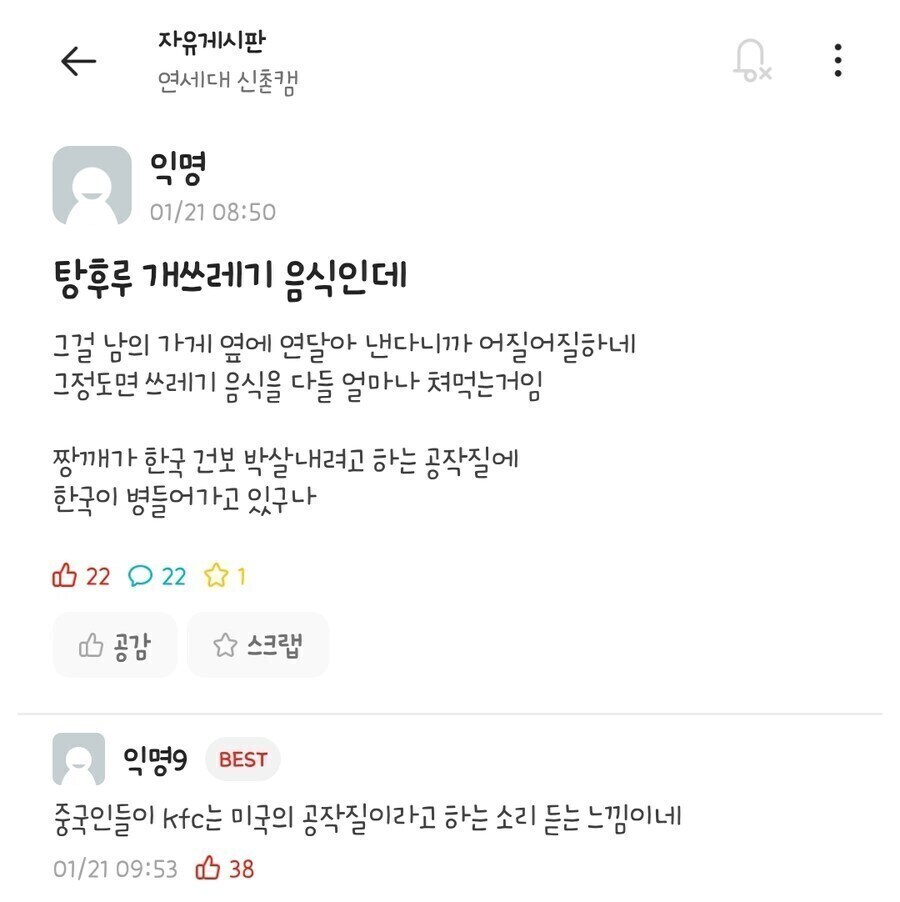
Task: Like 익명9's BEST comment
Action: tap(209, 869)
